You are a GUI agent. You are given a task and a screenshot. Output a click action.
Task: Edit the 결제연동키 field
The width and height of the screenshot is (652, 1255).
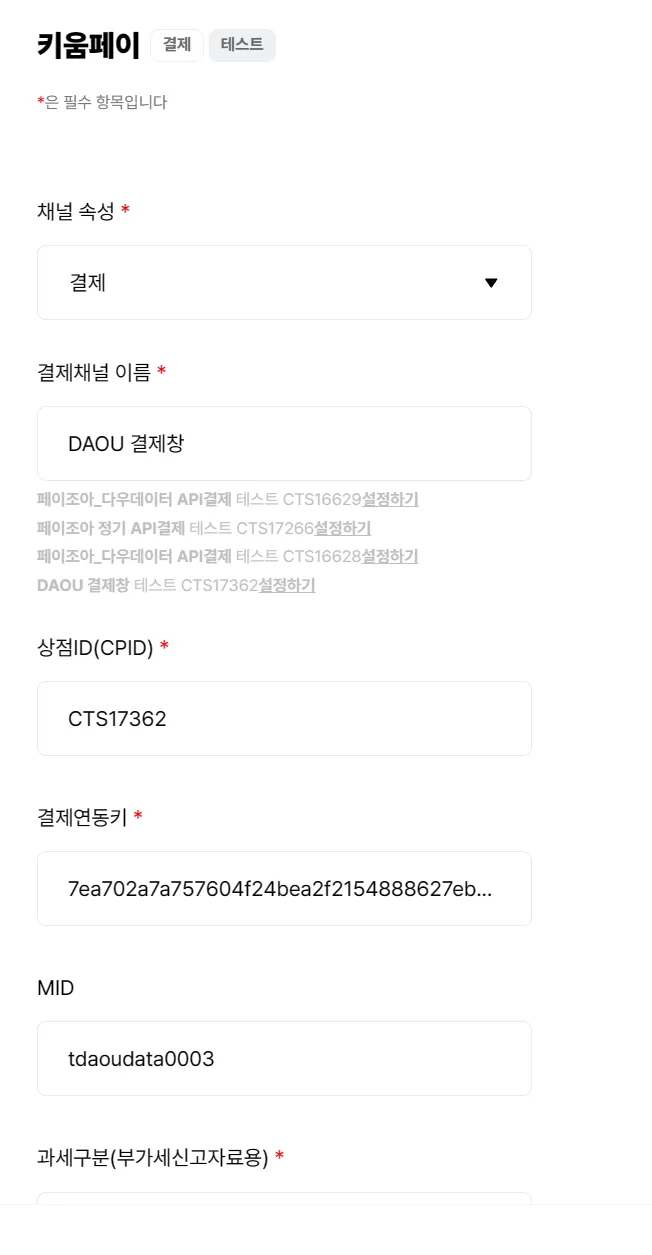(284, 889)
